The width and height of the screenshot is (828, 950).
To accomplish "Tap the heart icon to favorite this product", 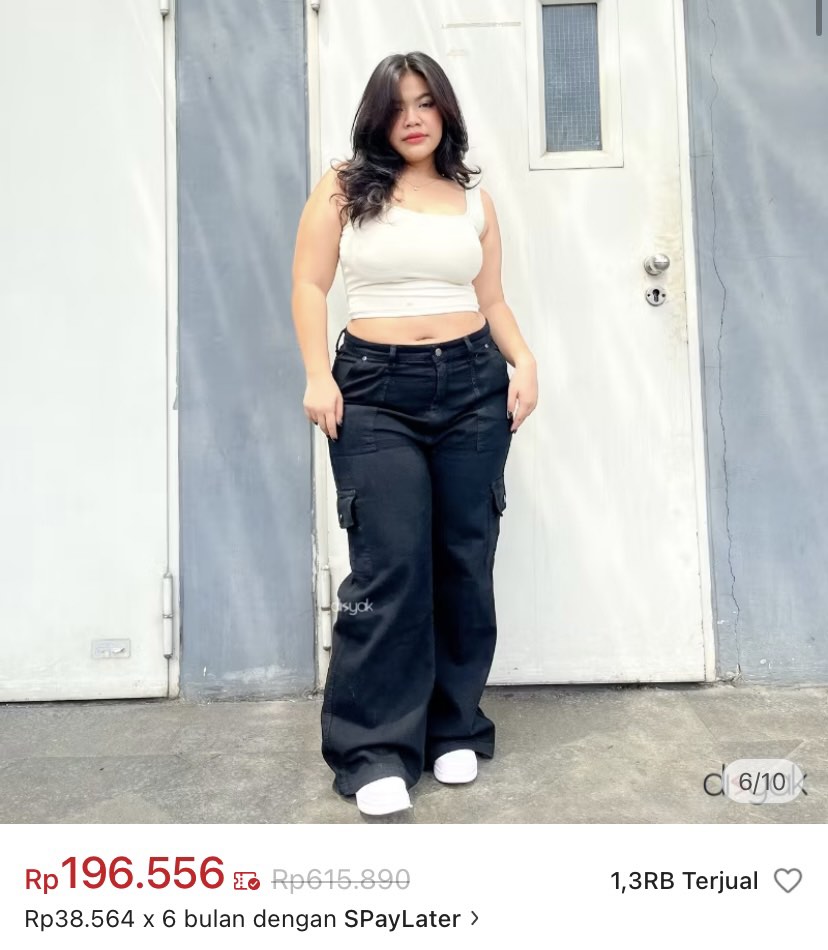I will pyautogui.click(x=789, y=880).
